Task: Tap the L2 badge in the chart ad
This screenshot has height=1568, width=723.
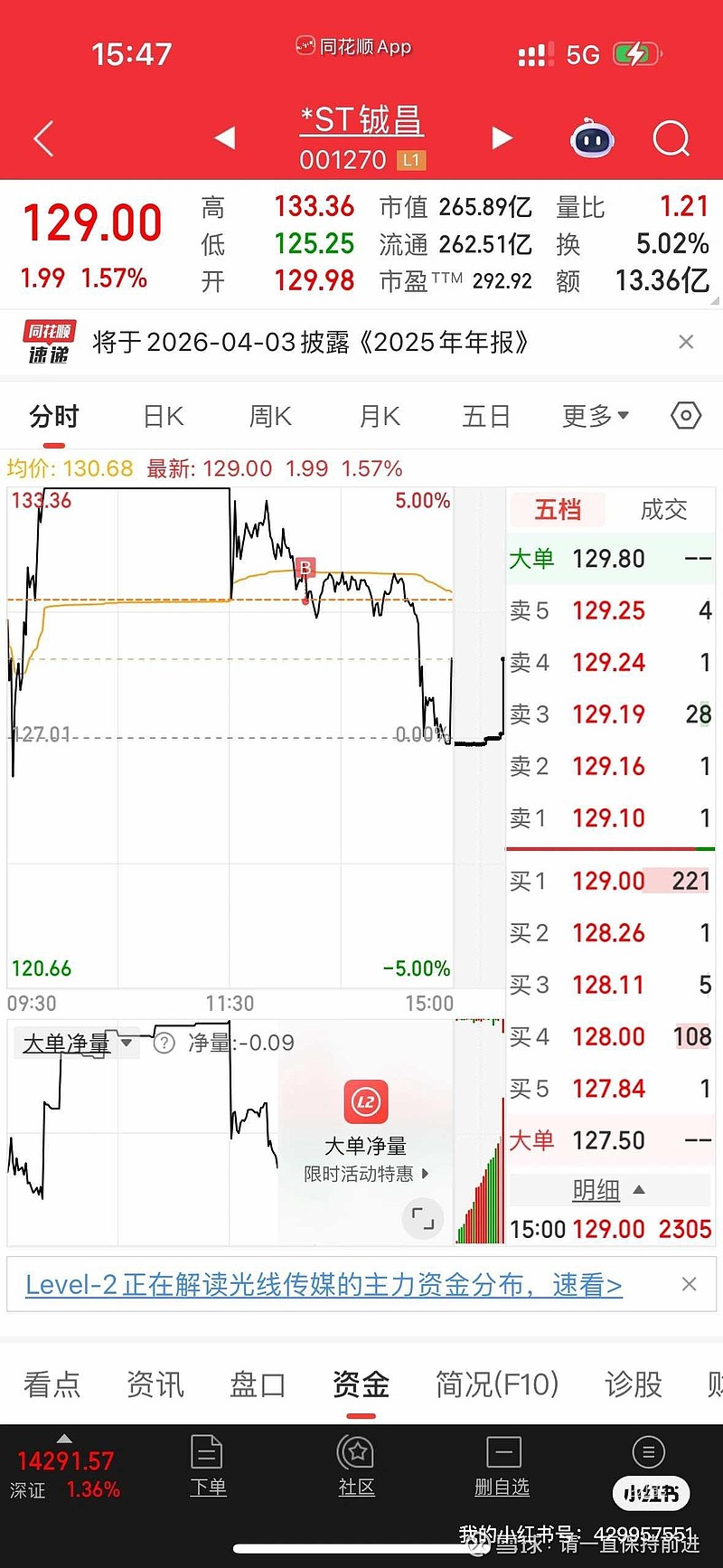Action: pyautogui.click(x=365, y=1101)
